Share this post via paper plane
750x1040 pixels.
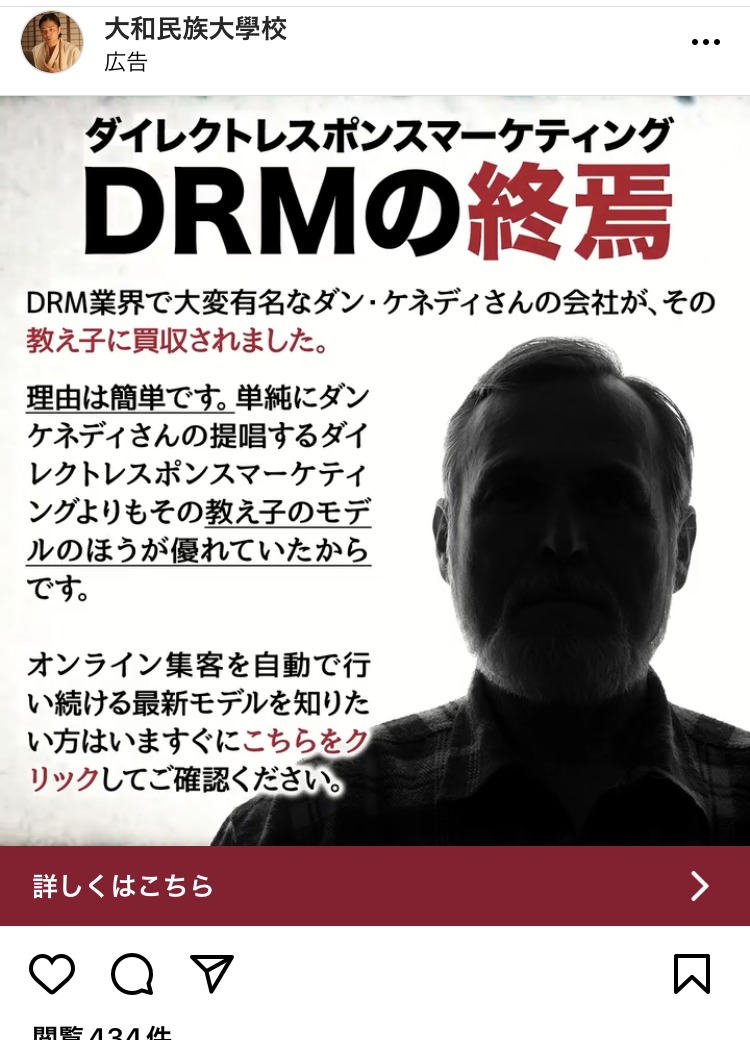click(x=212, y=974)
